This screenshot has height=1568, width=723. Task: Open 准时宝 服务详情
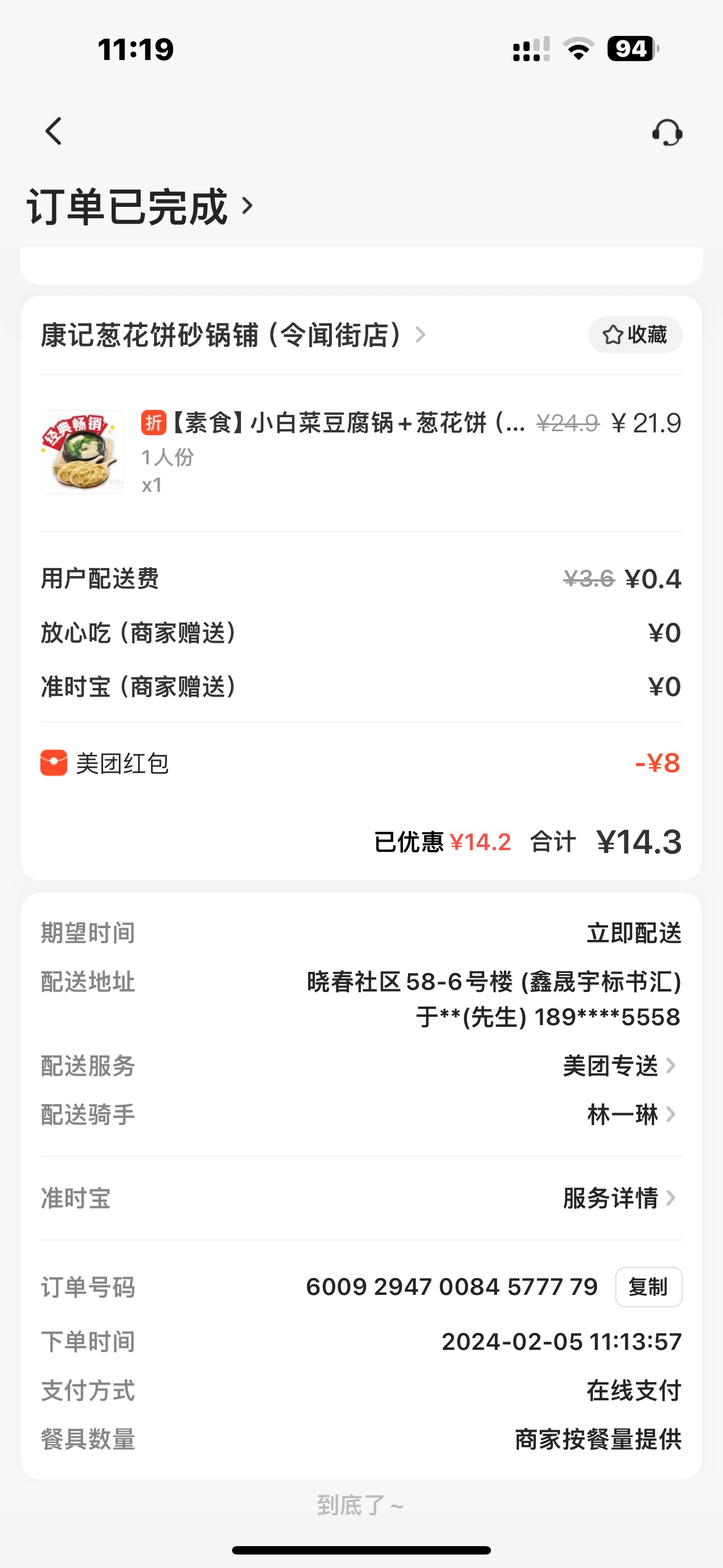point(618,1198)
